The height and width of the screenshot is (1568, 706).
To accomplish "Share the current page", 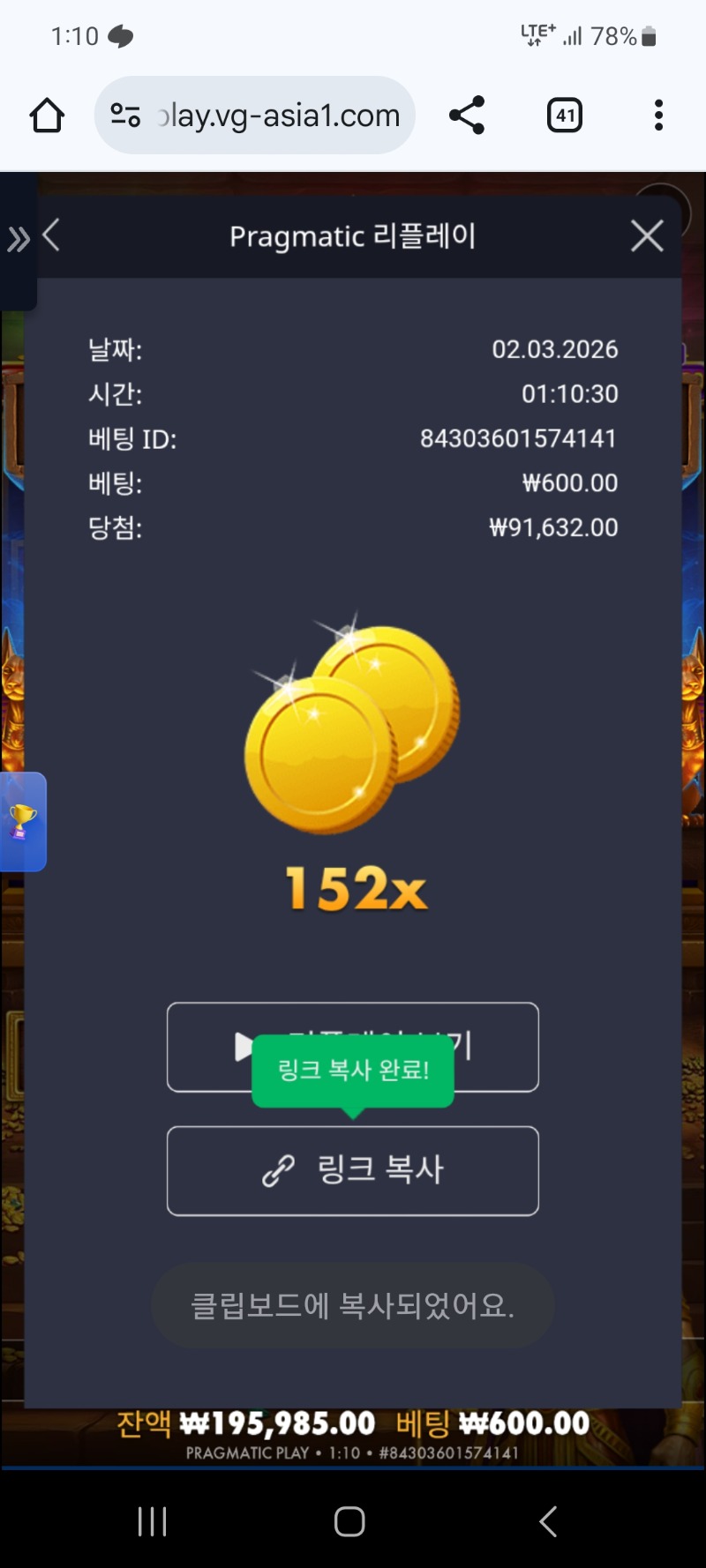I will [x=467, y=116].
